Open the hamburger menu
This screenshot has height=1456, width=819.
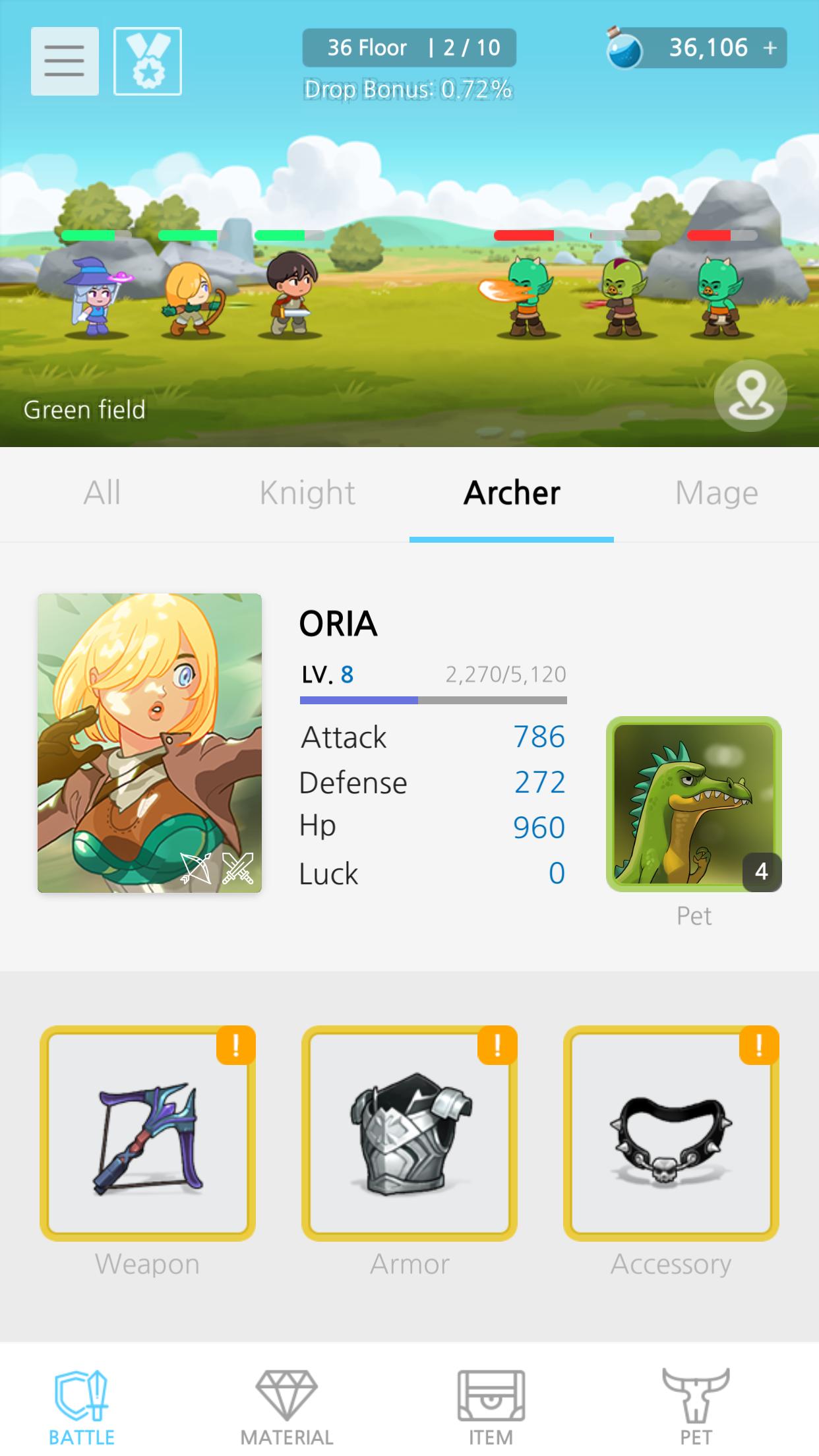65,61
